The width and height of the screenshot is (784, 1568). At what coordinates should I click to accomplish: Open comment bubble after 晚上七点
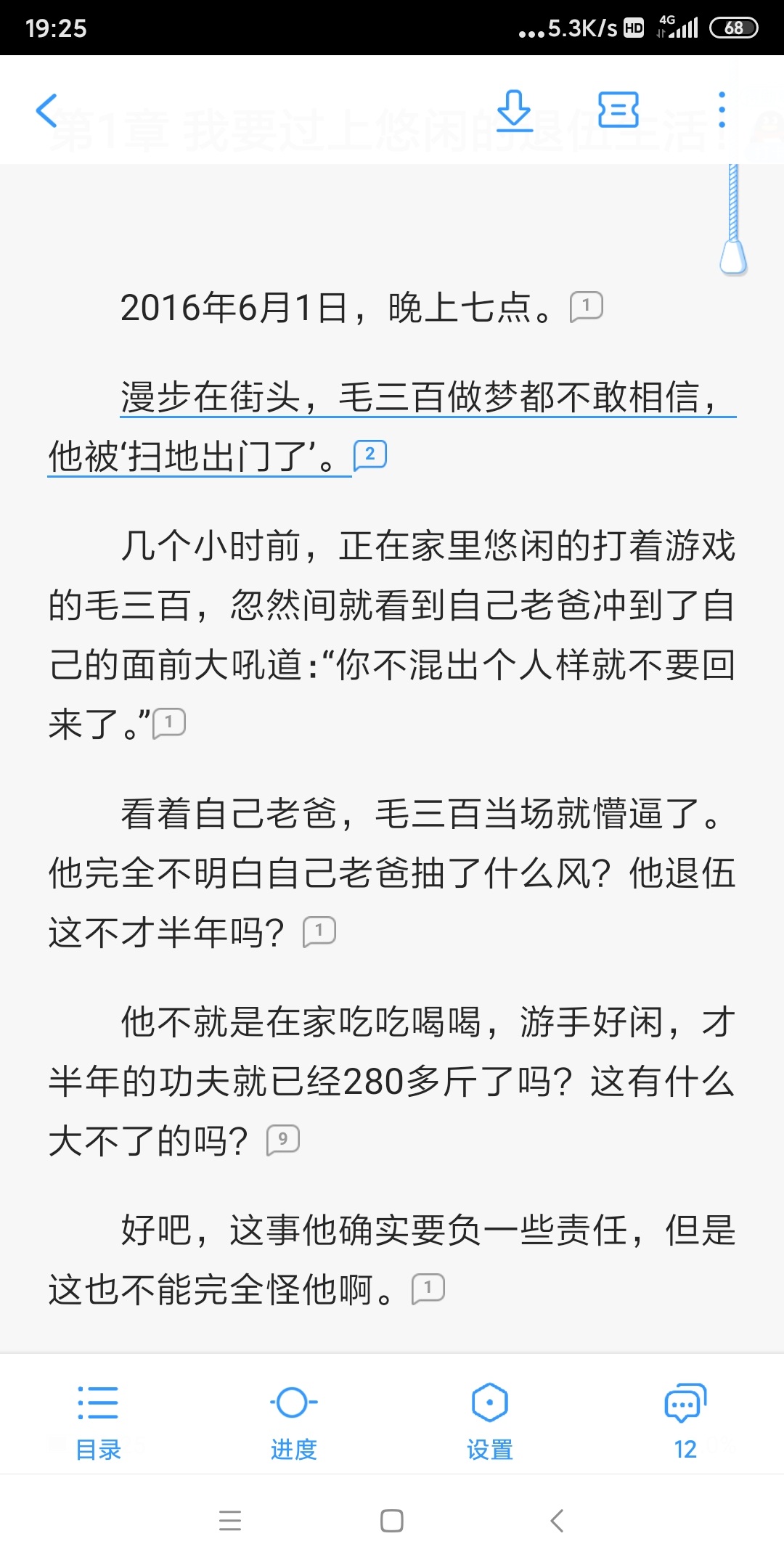(587, 306)
